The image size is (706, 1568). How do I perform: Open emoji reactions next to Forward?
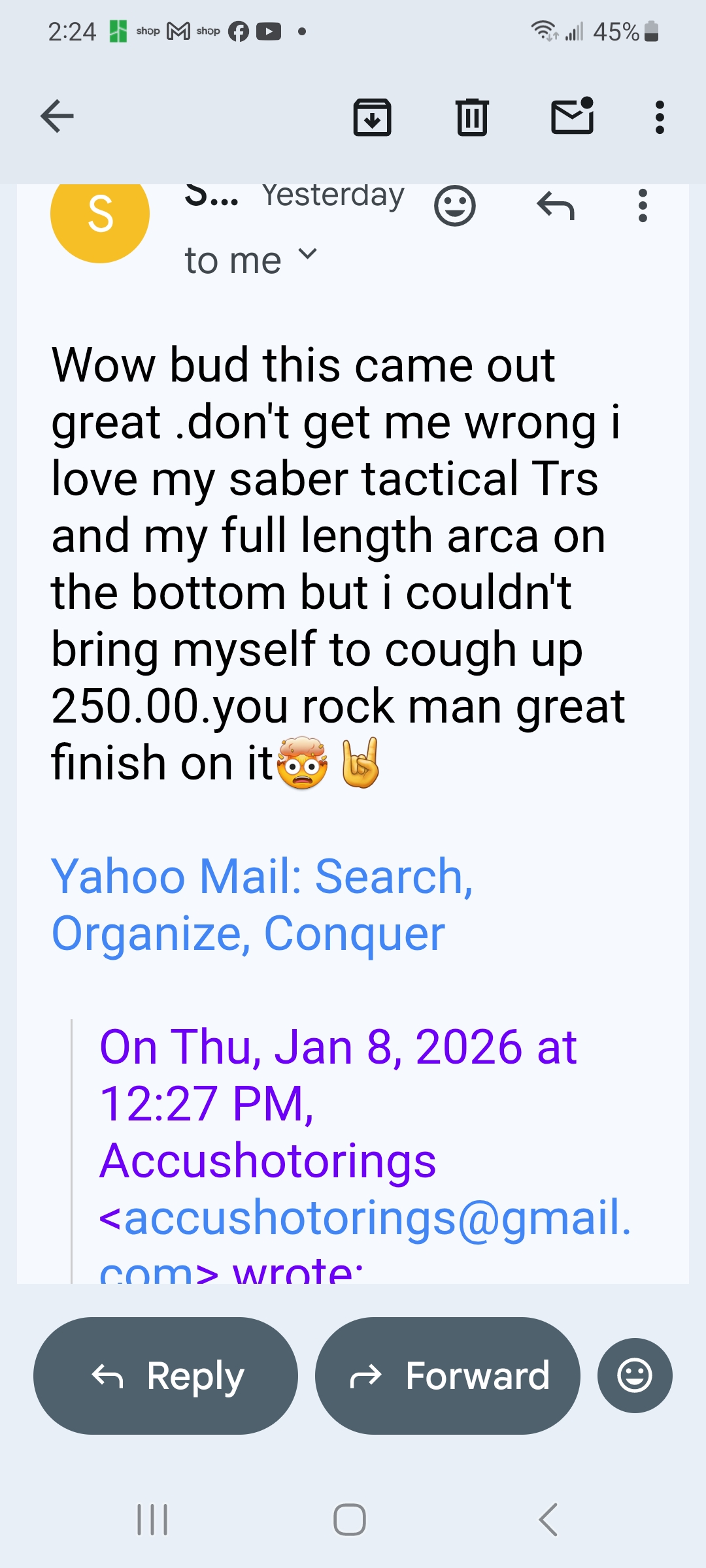tap(635, 1376)
